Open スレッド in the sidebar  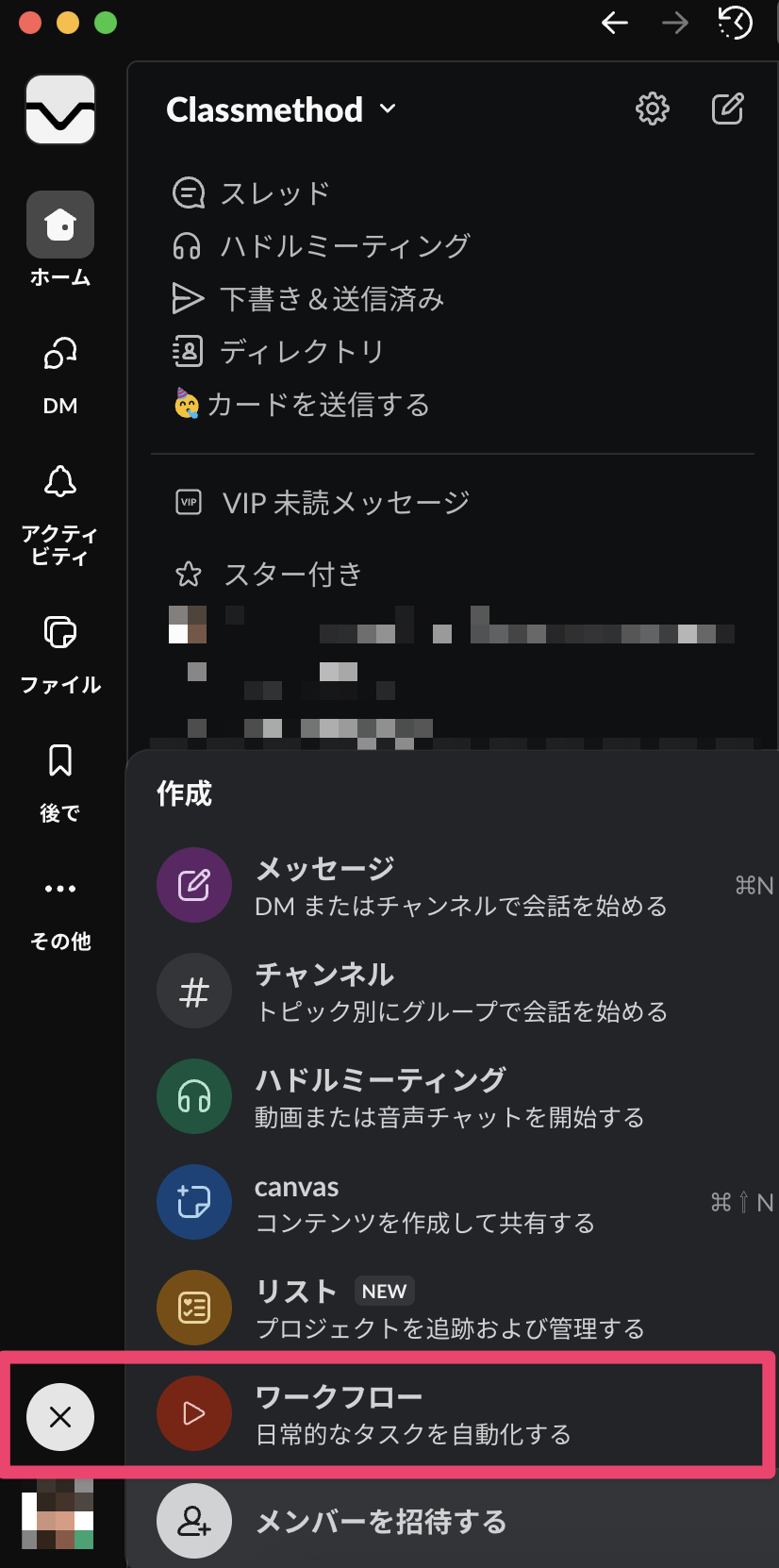[x=273, y=193]
